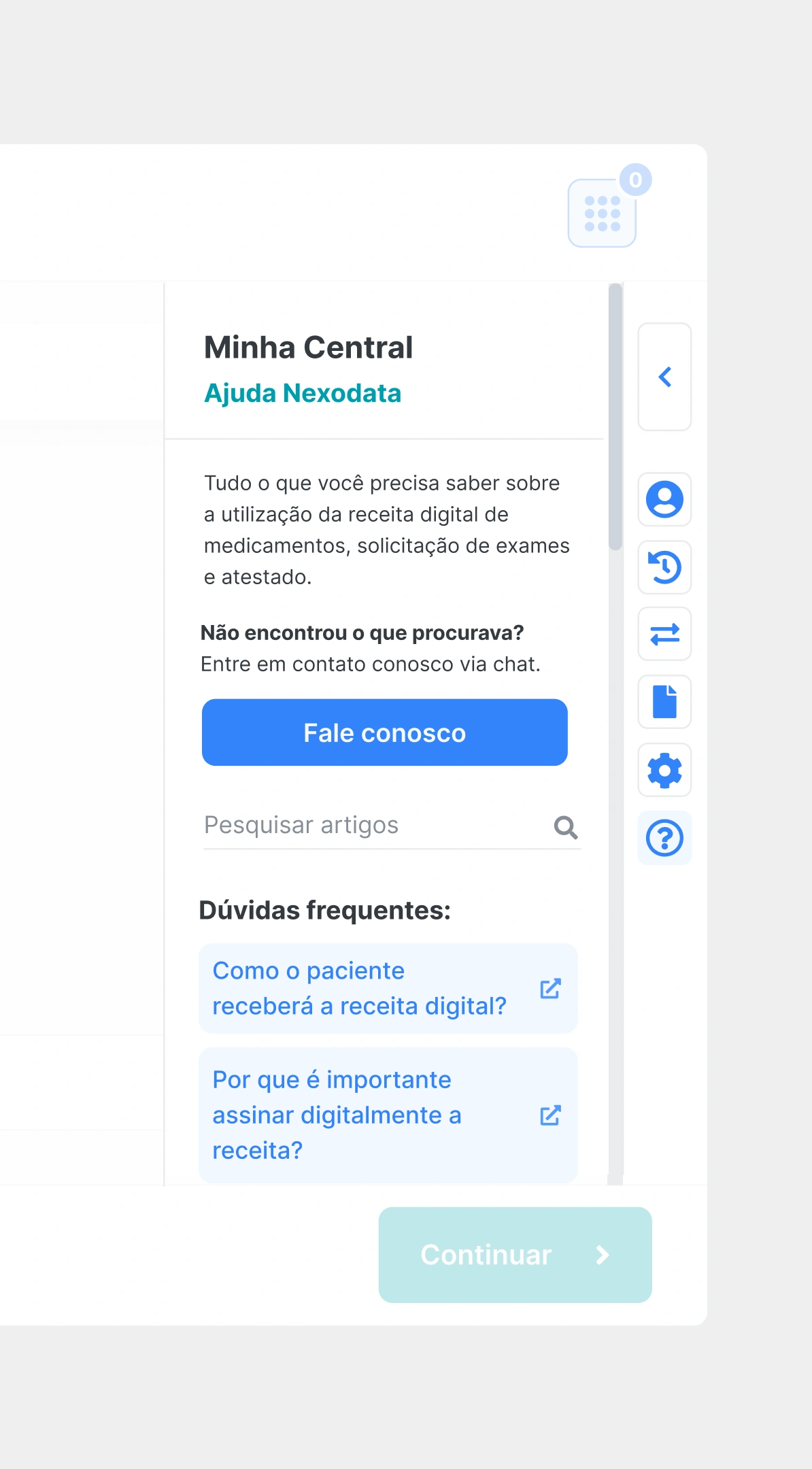Open 'Por que é importante assinar digitalmente'

pyautogui.click(x=388, y=1115)
